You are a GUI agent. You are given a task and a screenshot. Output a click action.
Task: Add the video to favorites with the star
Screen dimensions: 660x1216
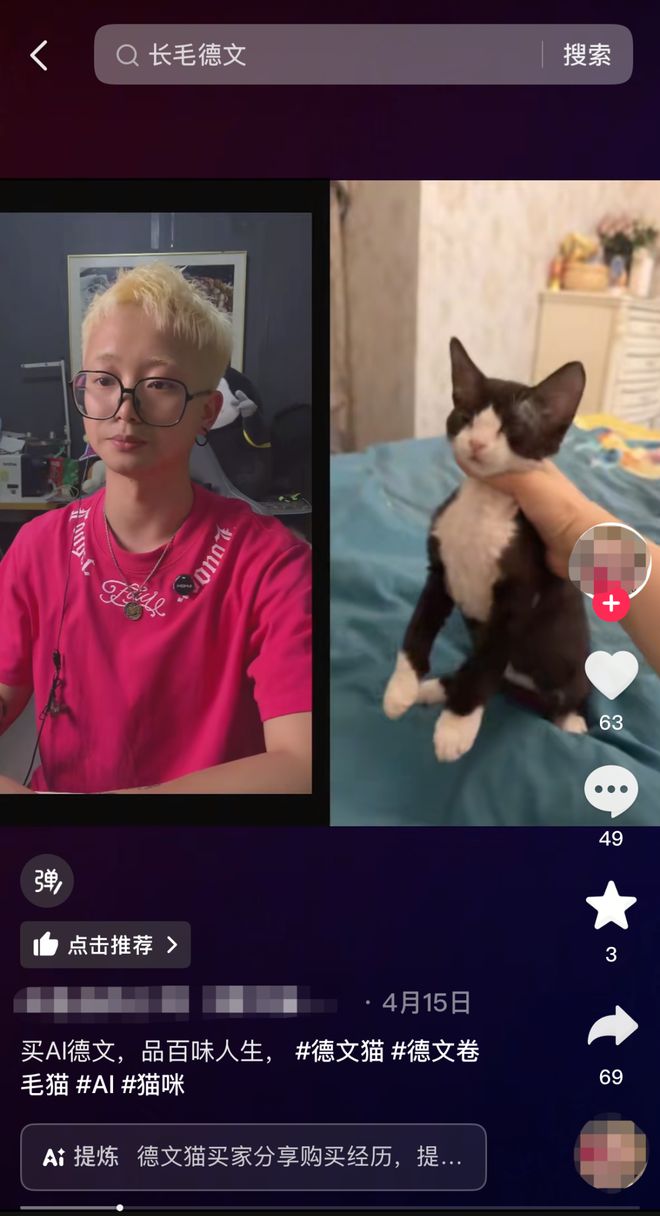coord(611,906)
